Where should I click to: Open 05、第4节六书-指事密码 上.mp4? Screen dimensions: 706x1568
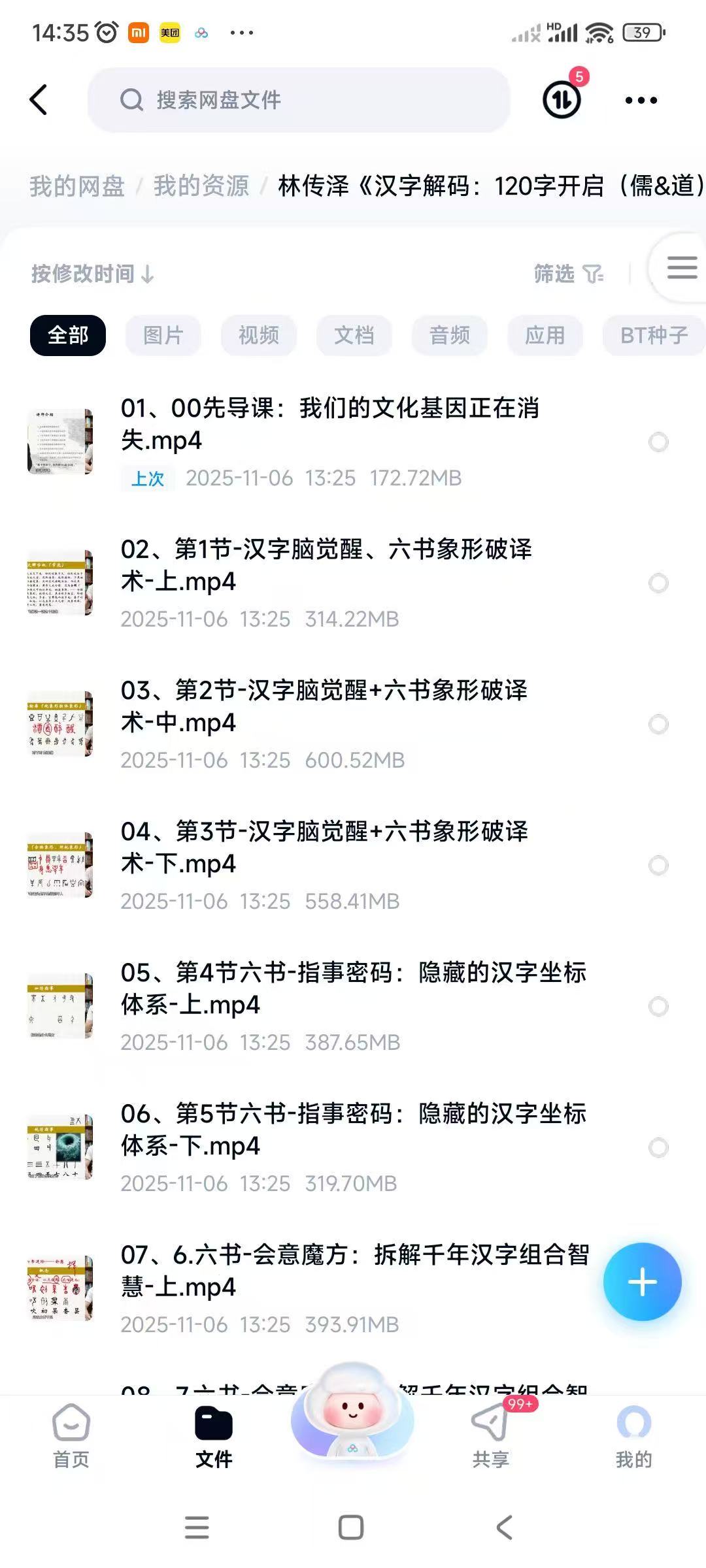coord(353,988)
